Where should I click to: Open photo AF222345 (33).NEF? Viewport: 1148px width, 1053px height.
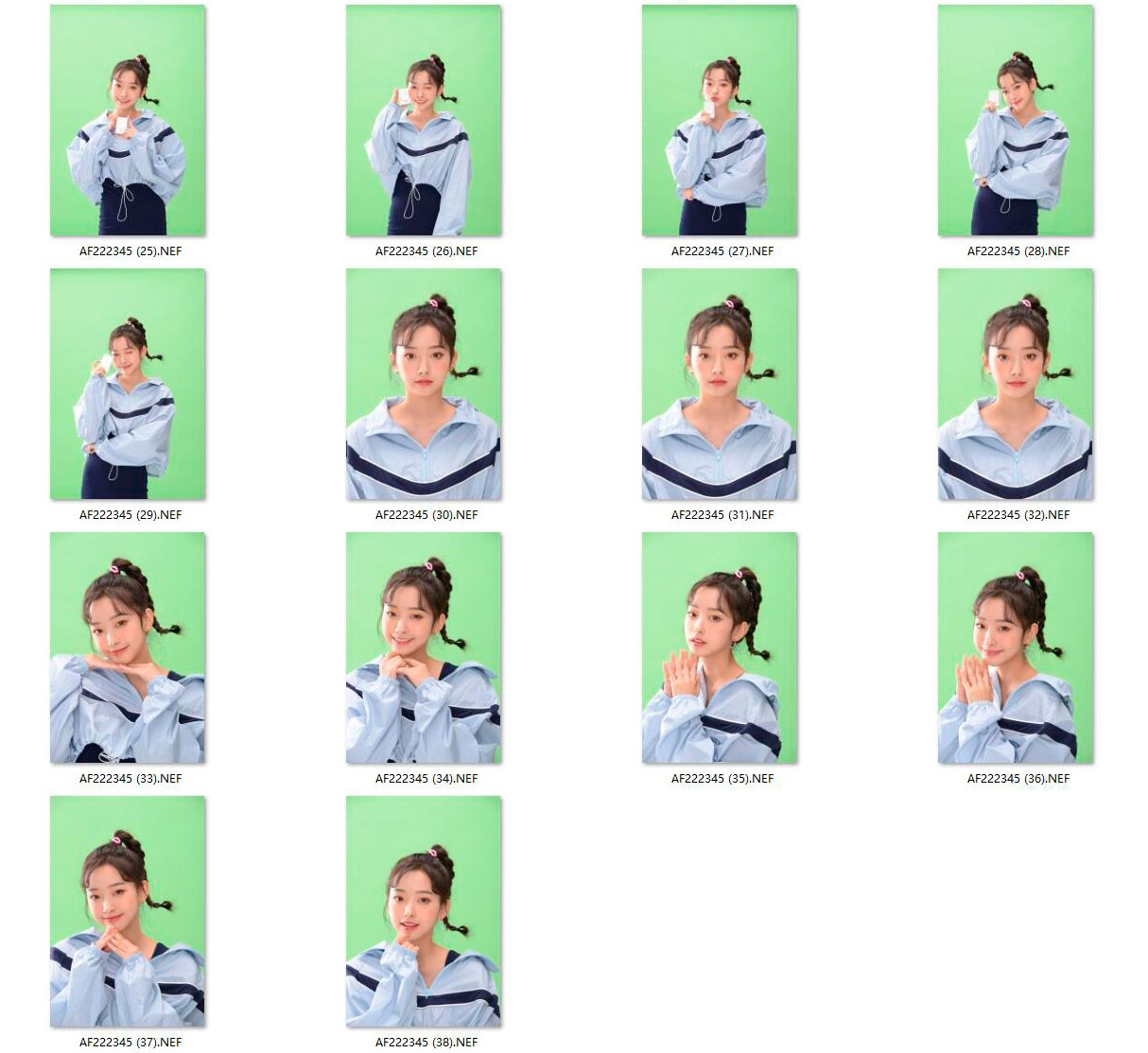(128, 648)
